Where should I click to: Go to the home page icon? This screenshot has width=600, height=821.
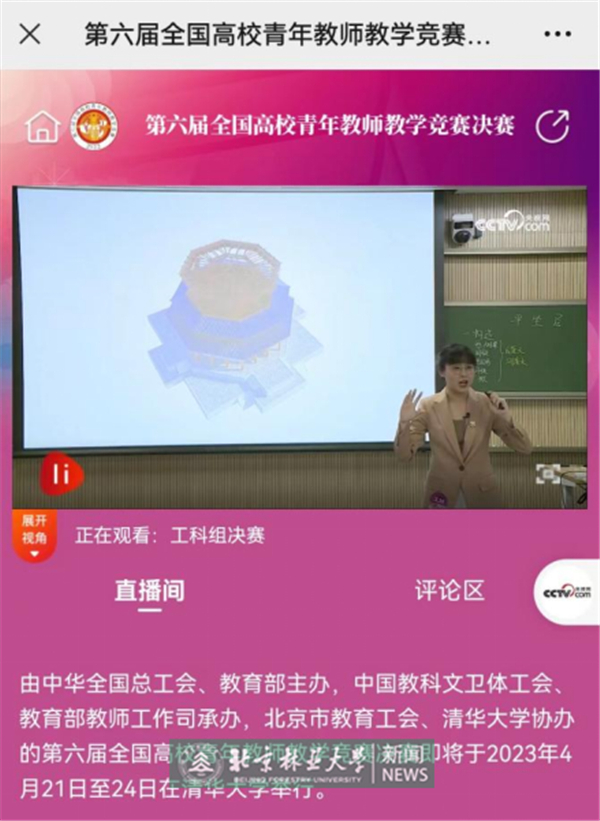(x=42, y=127)
